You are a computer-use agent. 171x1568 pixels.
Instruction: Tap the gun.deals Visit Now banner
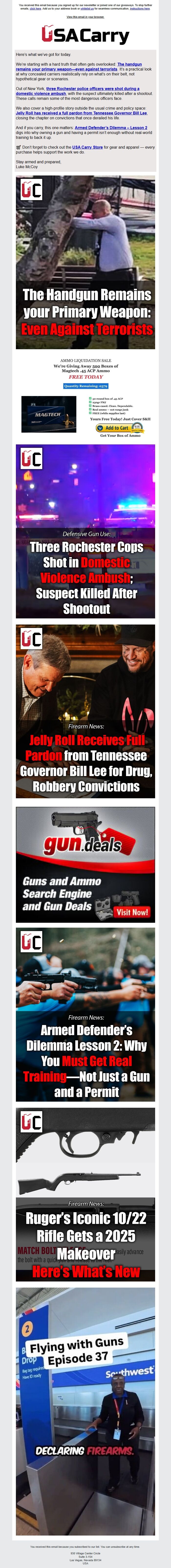coord(85,864)
